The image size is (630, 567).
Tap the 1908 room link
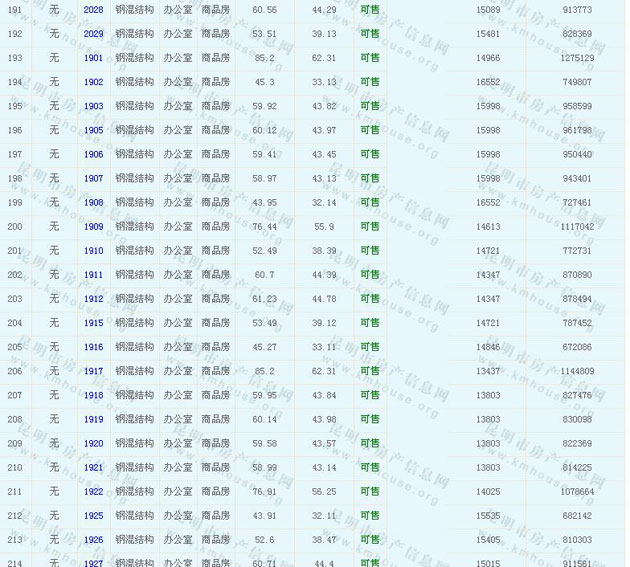pyautogui.click(x=93, y=203)
